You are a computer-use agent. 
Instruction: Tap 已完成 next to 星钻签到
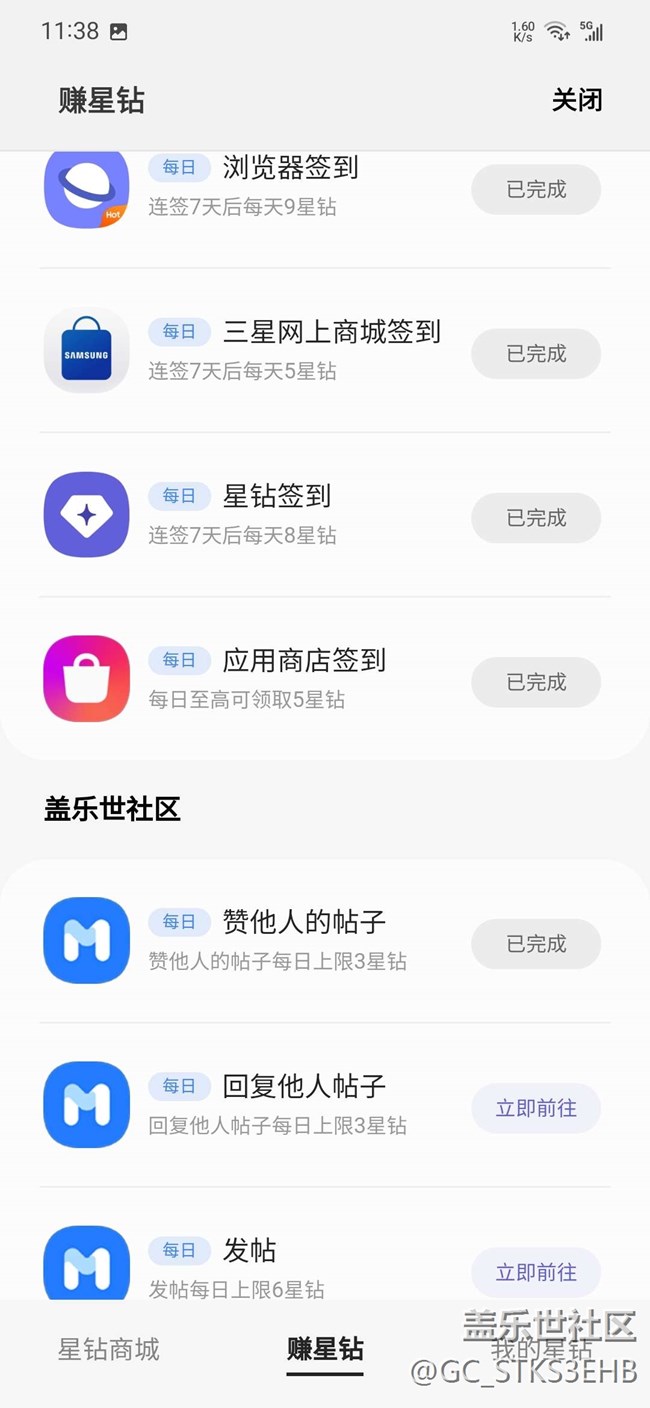(536, 518)
